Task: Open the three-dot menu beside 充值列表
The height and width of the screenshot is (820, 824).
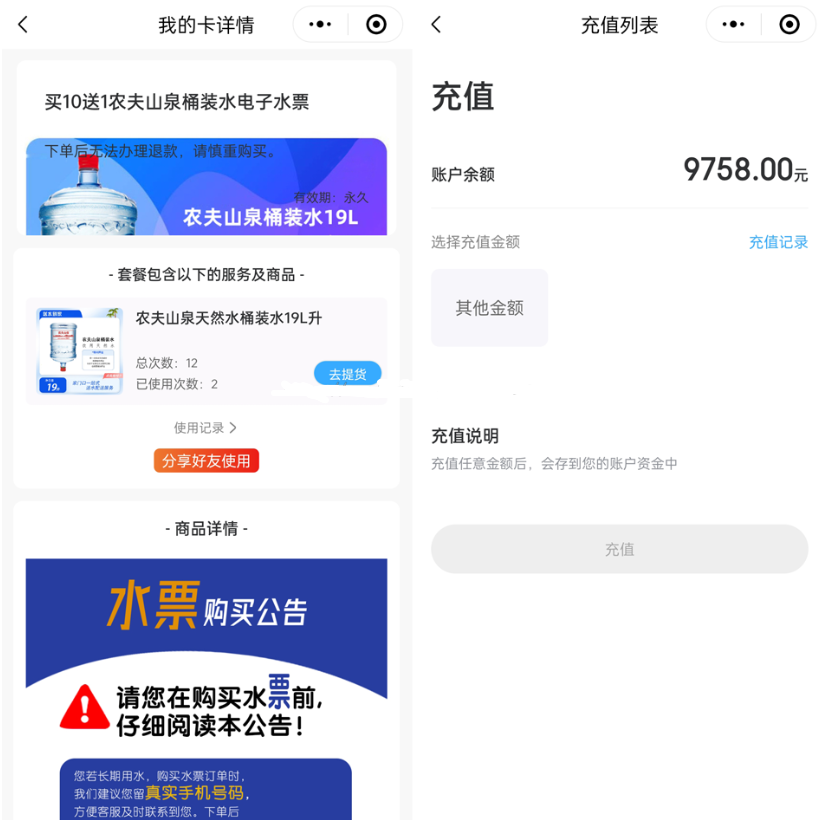Action: tap(733, 25)
